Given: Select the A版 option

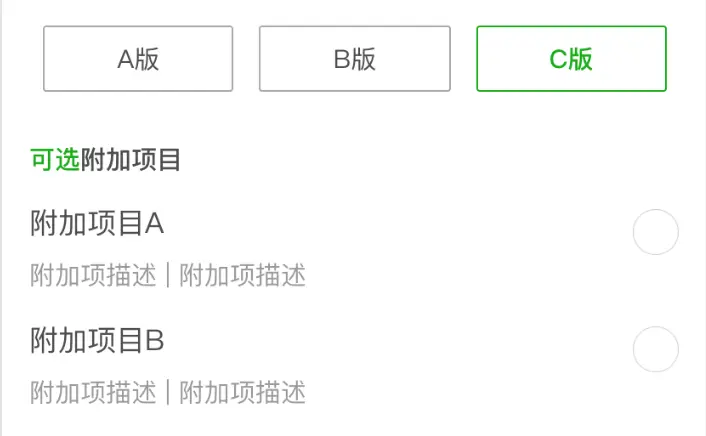Looking at the screenshot, I should (138, 59).
